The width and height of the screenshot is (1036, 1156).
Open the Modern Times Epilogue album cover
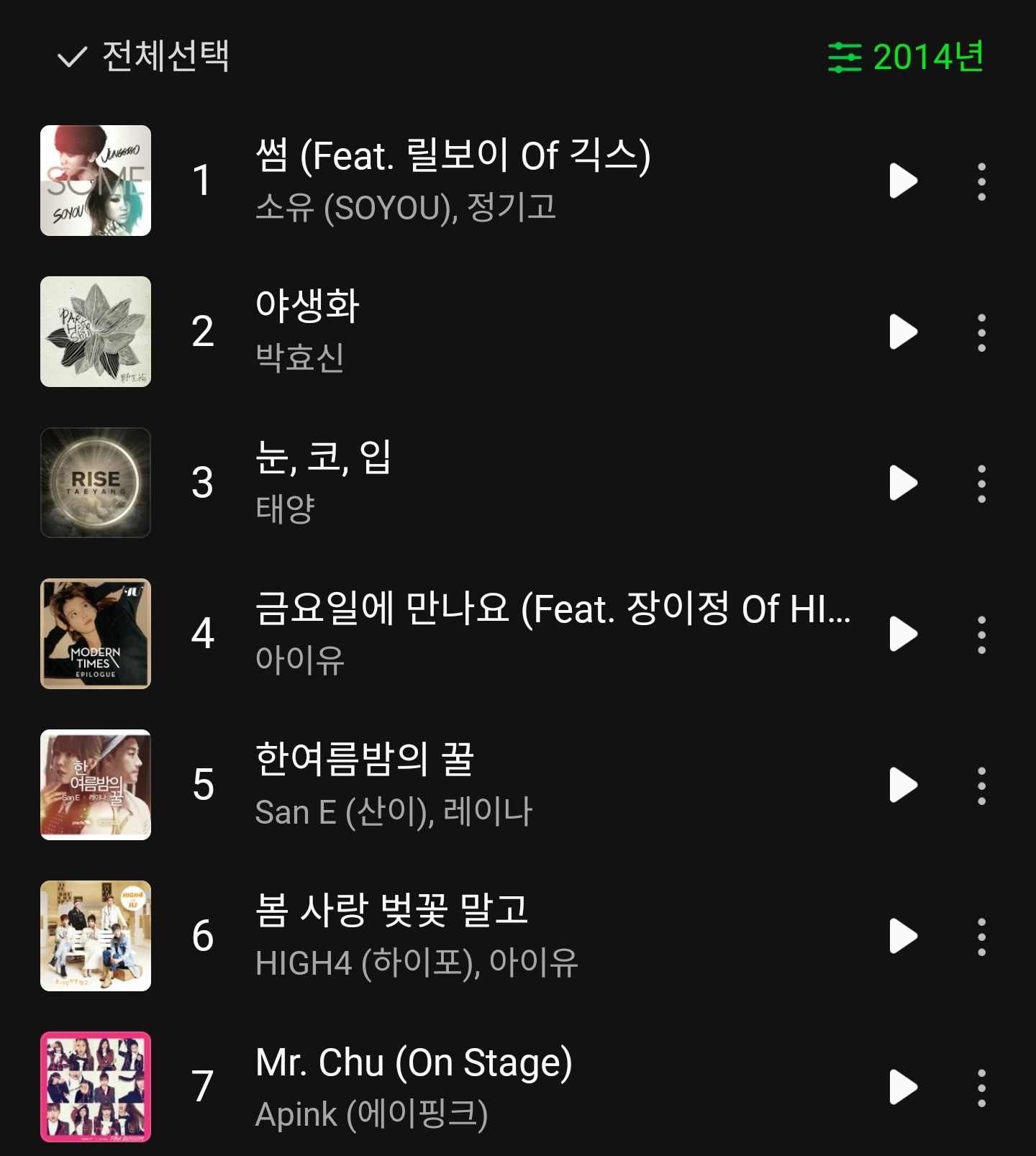[96, 634]
